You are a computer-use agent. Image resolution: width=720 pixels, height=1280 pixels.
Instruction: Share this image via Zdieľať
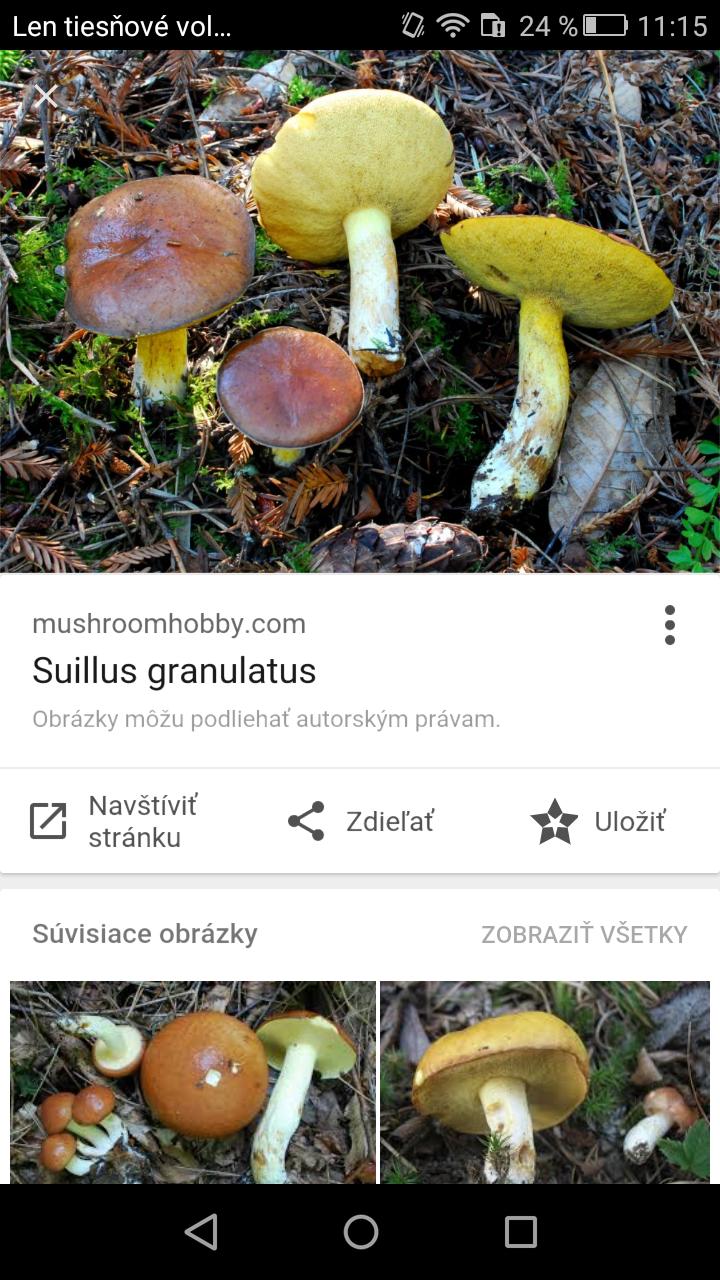coord(361,822)
